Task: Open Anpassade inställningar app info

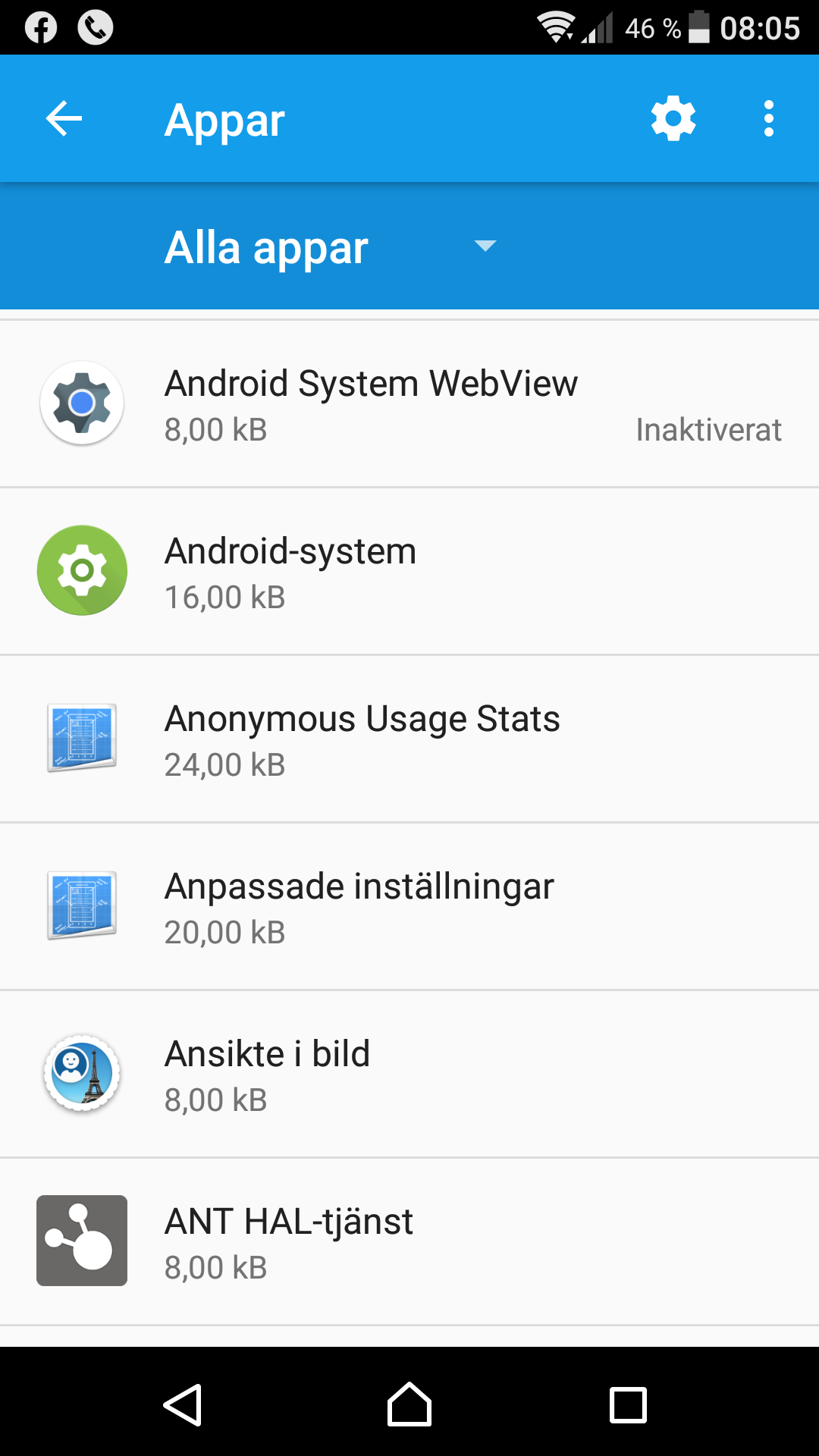Action: [x=409, y=906]
